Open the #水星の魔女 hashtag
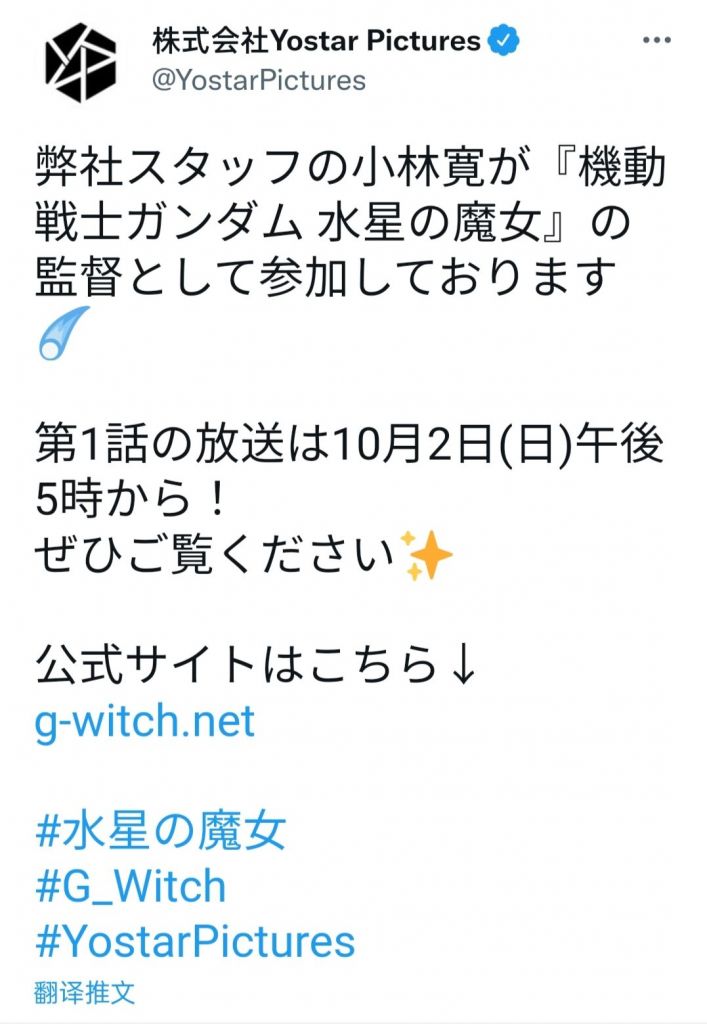The height and width of the screenshot is (1024, 707). click(x=161, y=832)
